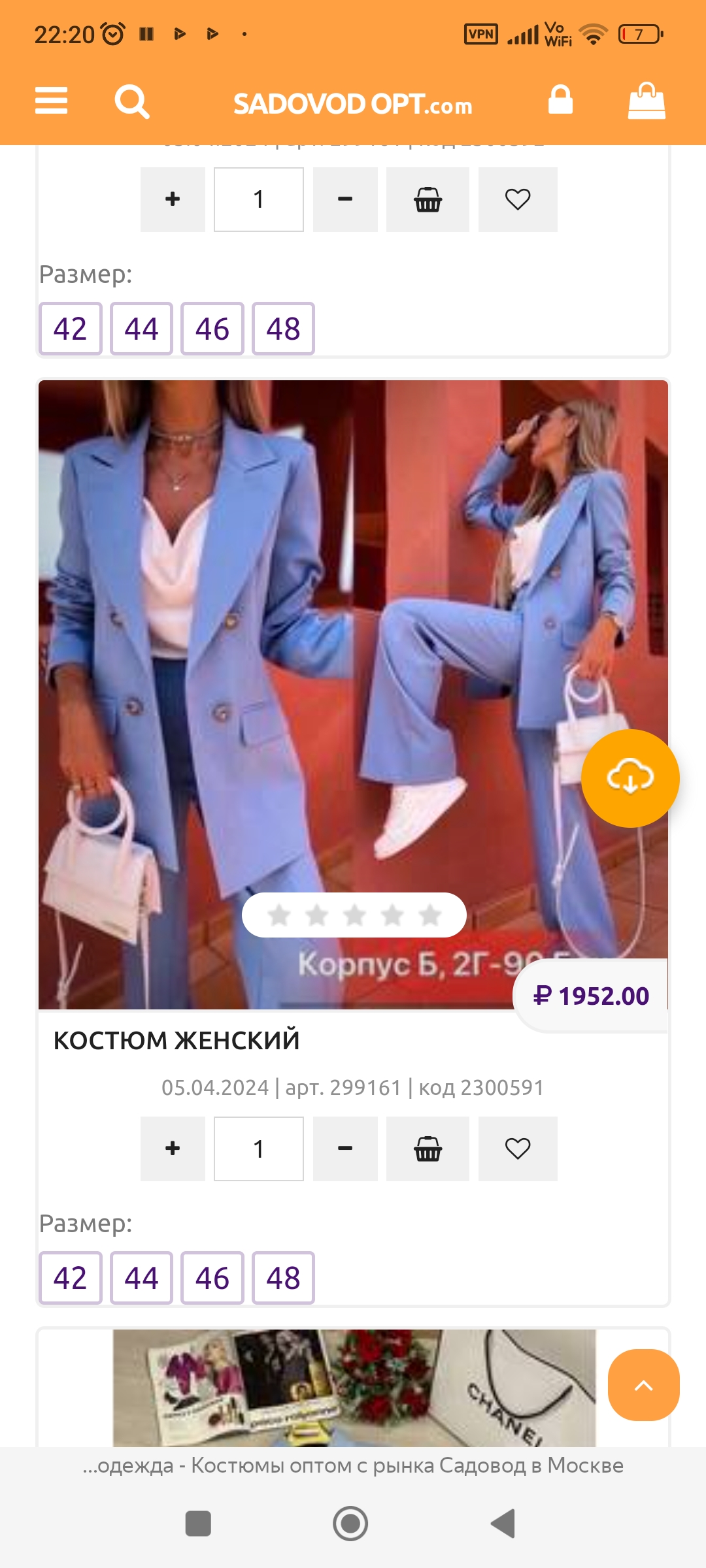
Task: Open the search magnifier in header
Action: click(x=131, y=102)
